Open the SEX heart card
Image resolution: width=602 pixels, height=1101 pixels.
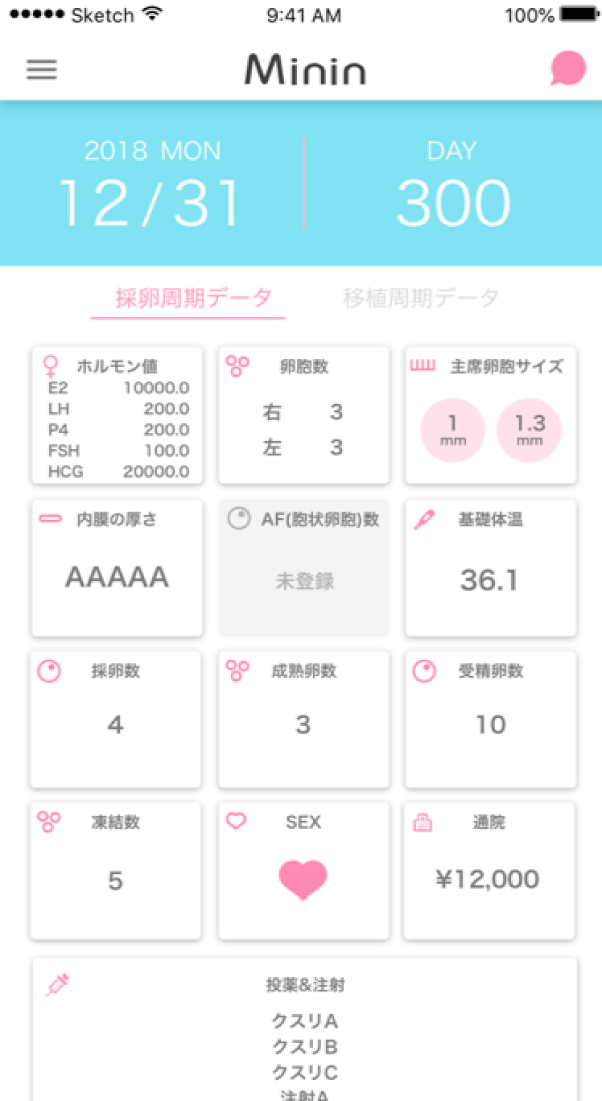(x=304, y=871)
